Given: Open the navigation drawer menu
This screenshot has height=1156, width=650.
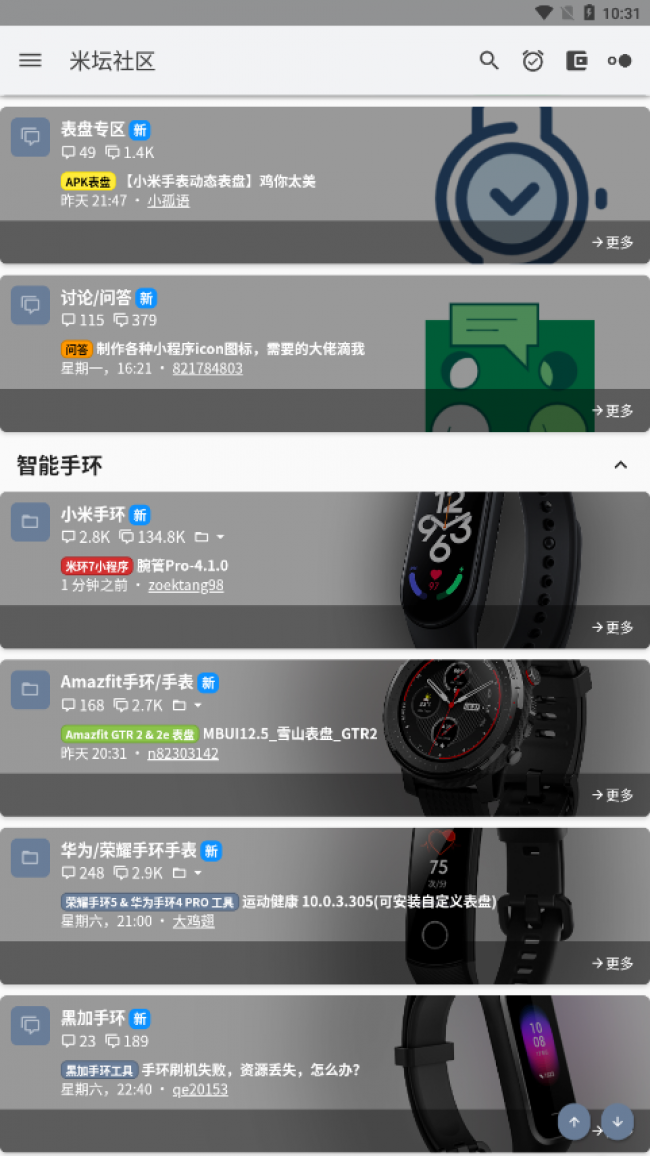Looking at the screenshot, I should (30, 60).
